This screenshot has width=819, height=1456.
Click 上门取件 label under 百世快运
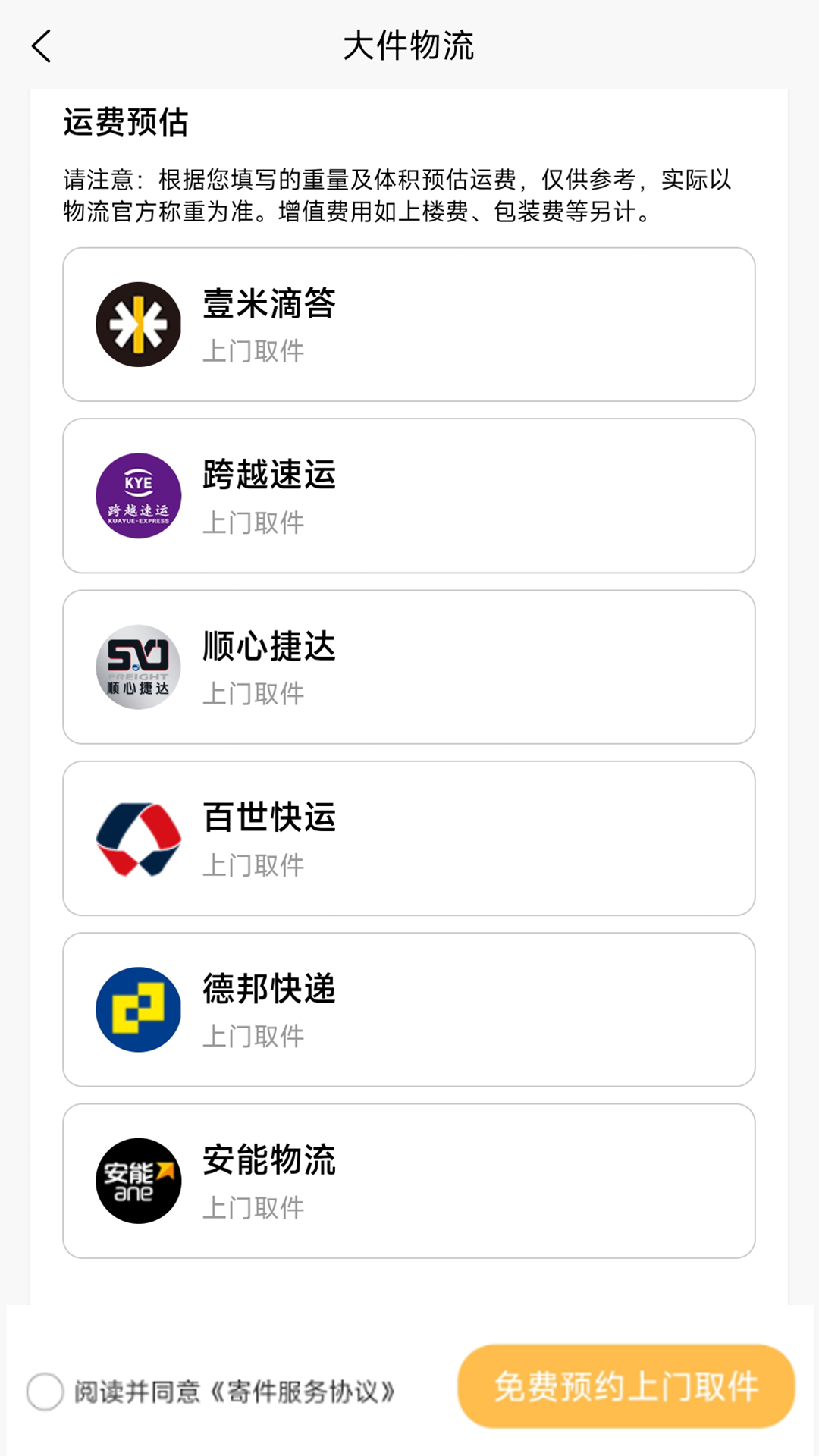click(253, 864)
